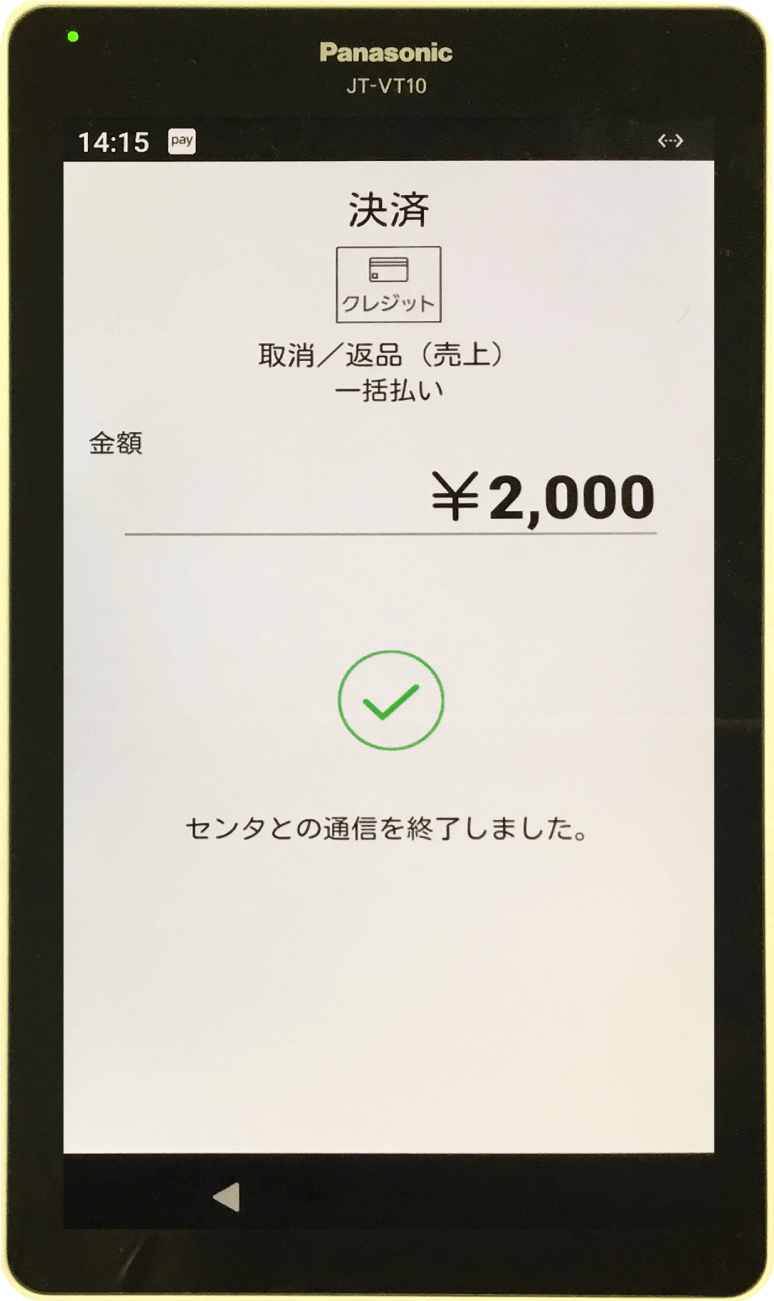
Task: Tap the pay badge in the status bar
Action: [x=181, y=142]
